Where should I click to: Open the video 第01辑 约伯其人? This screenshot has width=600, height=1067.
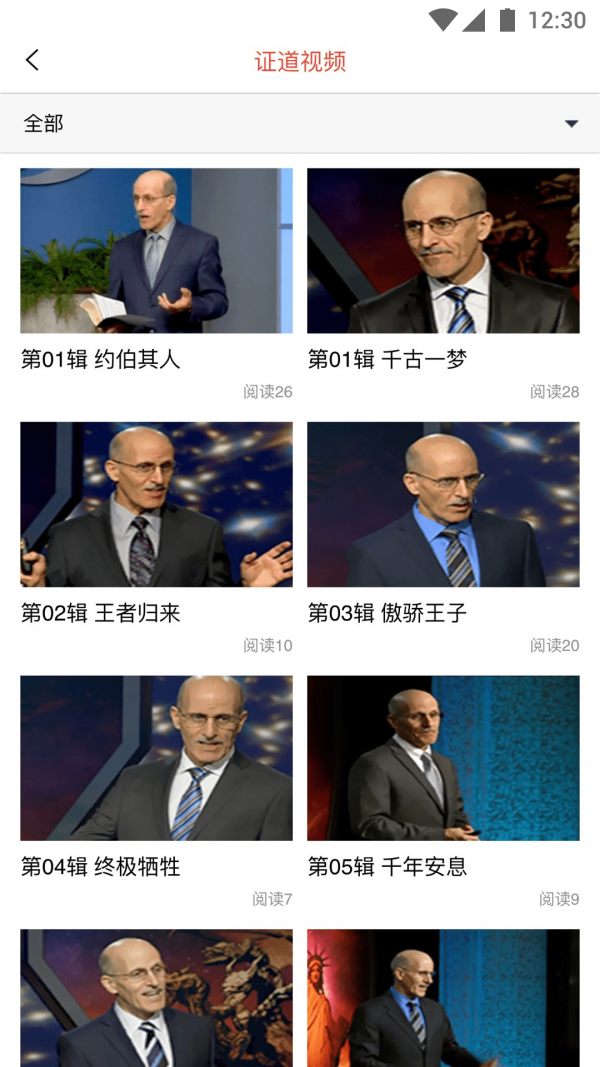[156, 251]
